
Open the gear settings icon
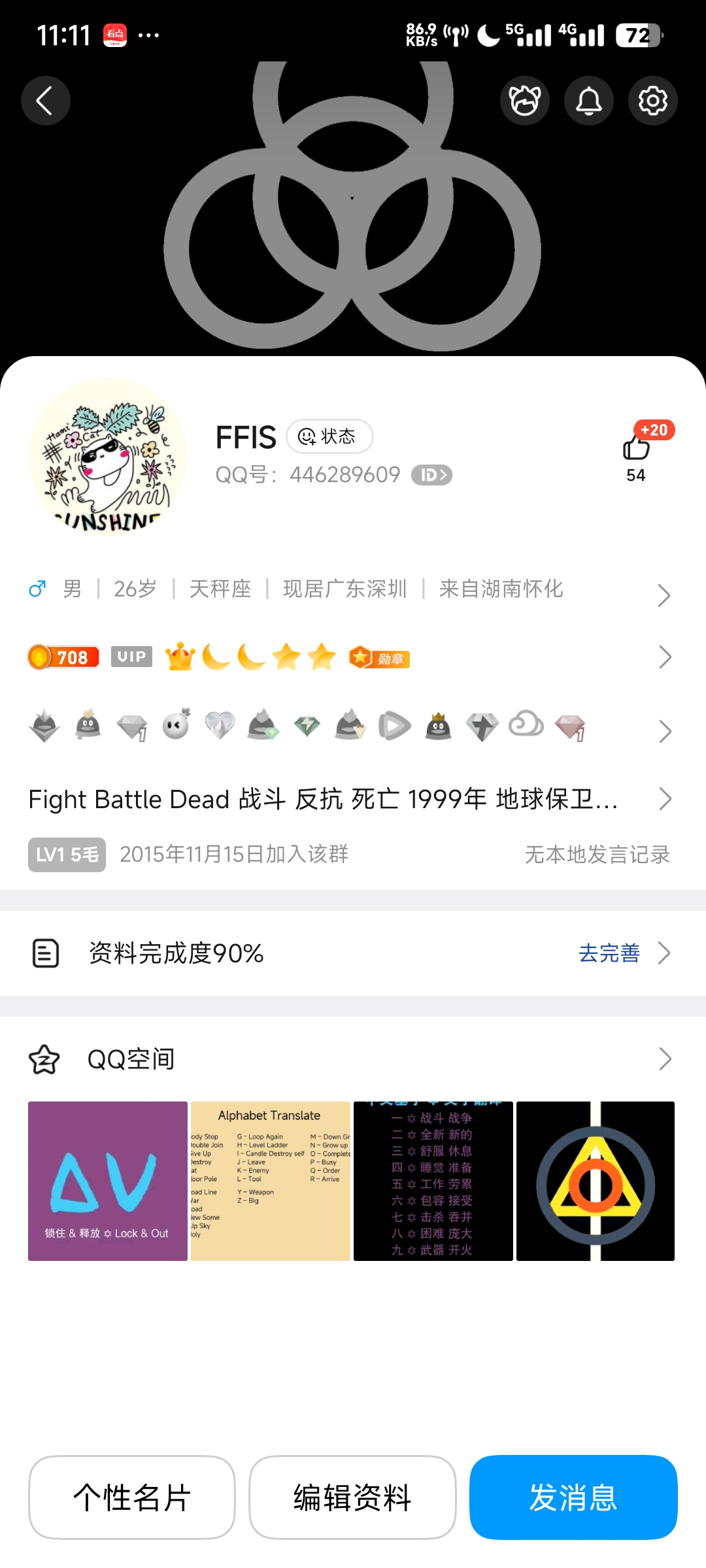point(652,101)
